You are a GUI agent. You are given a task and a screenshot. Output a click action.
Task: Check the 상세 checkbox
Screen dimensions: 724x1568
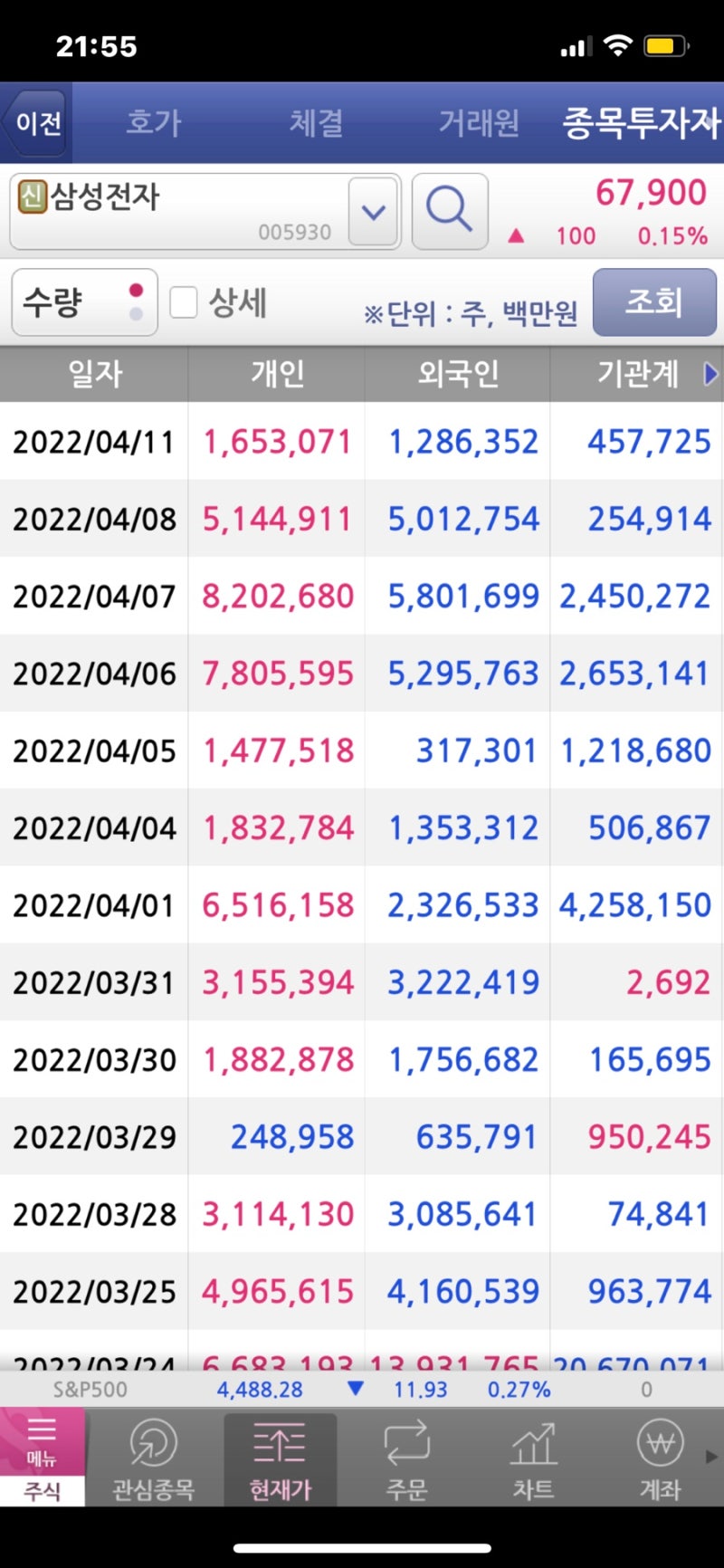(184, 302)
